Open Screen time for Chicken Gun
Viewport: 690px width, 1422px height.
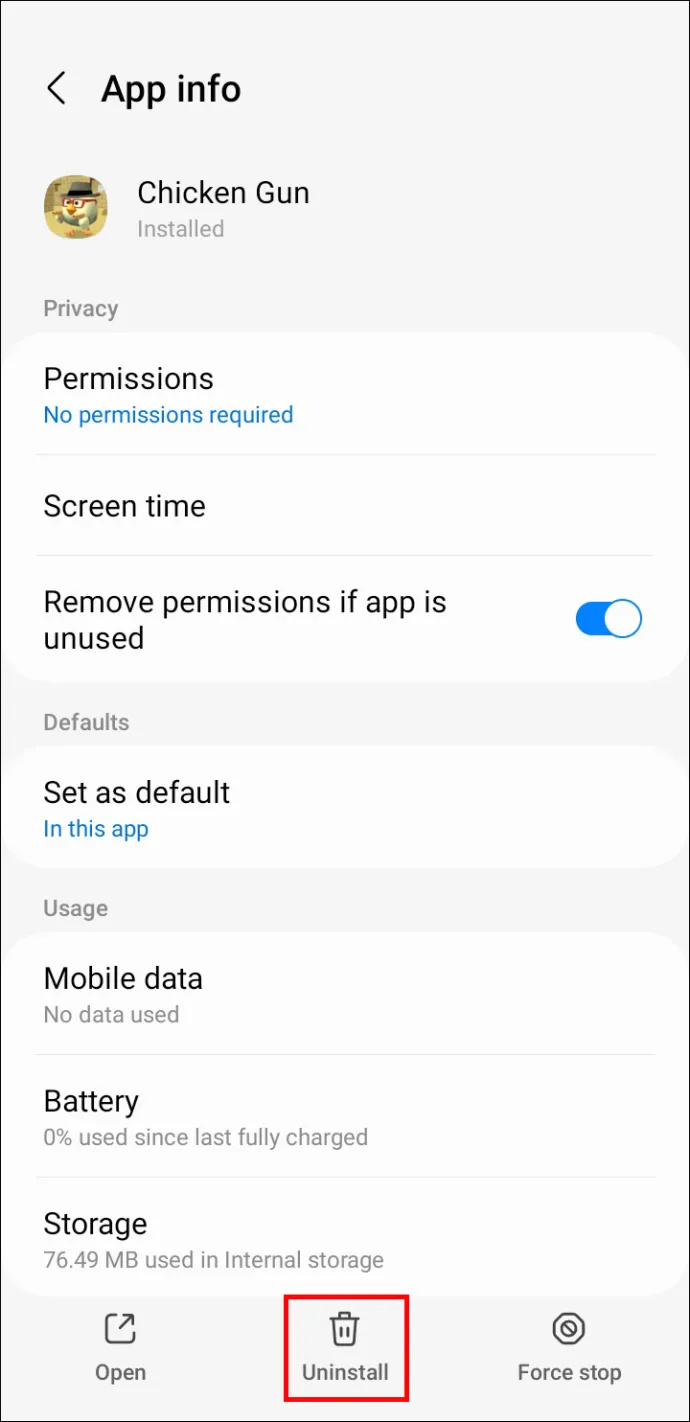coord(345,506)
